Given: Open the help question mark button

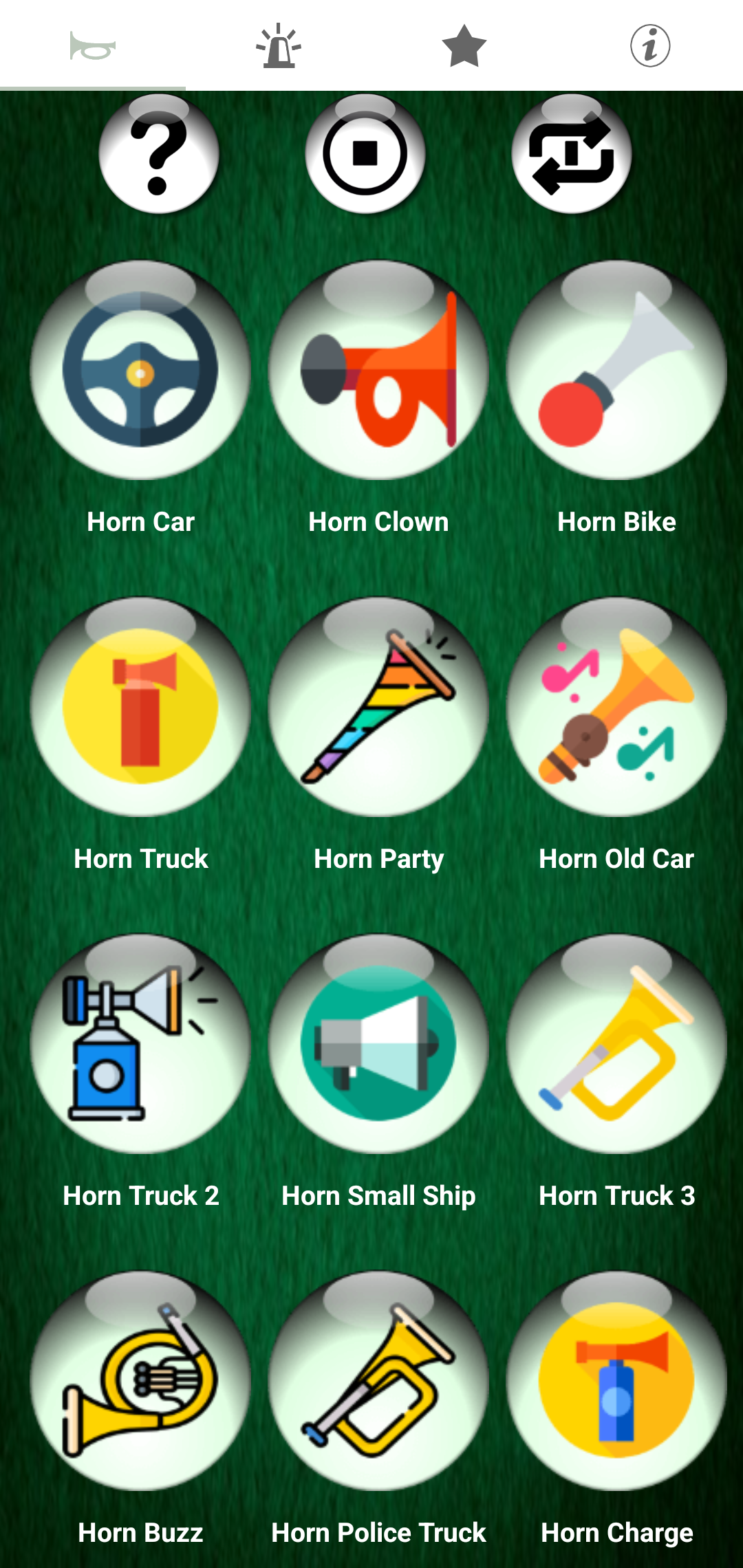Looking at the screenshot, I should [x=159, y=155].
